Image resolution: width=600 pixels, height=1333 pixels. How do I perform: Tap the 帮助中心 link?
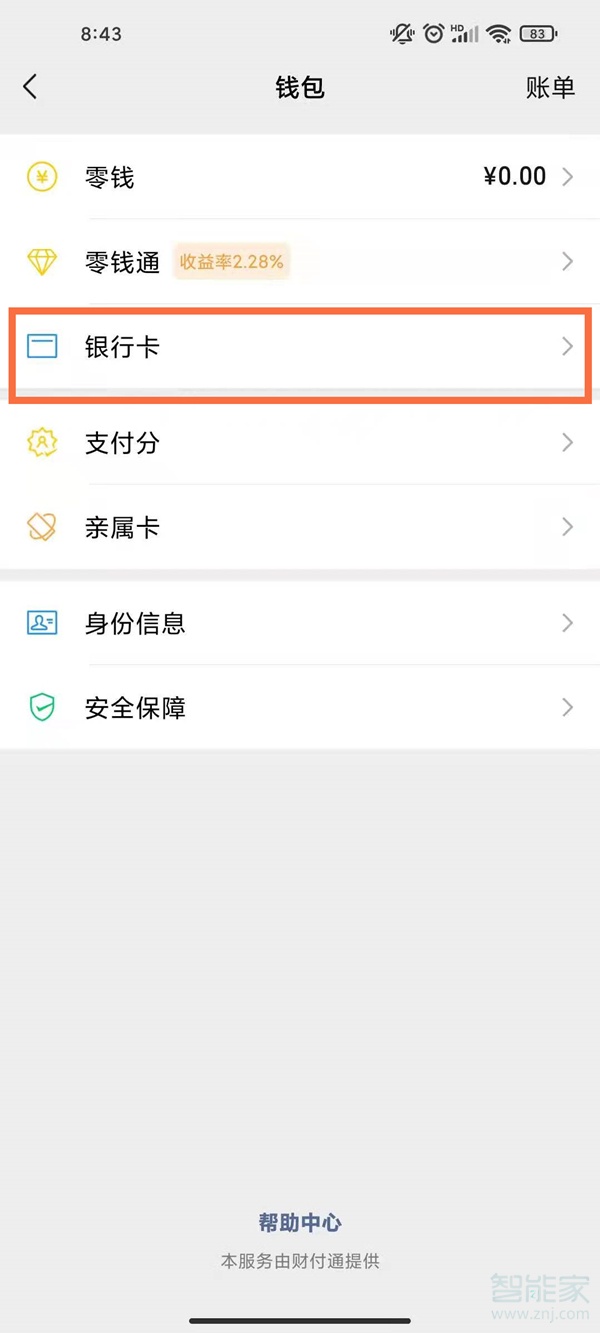coord(300,1222)
